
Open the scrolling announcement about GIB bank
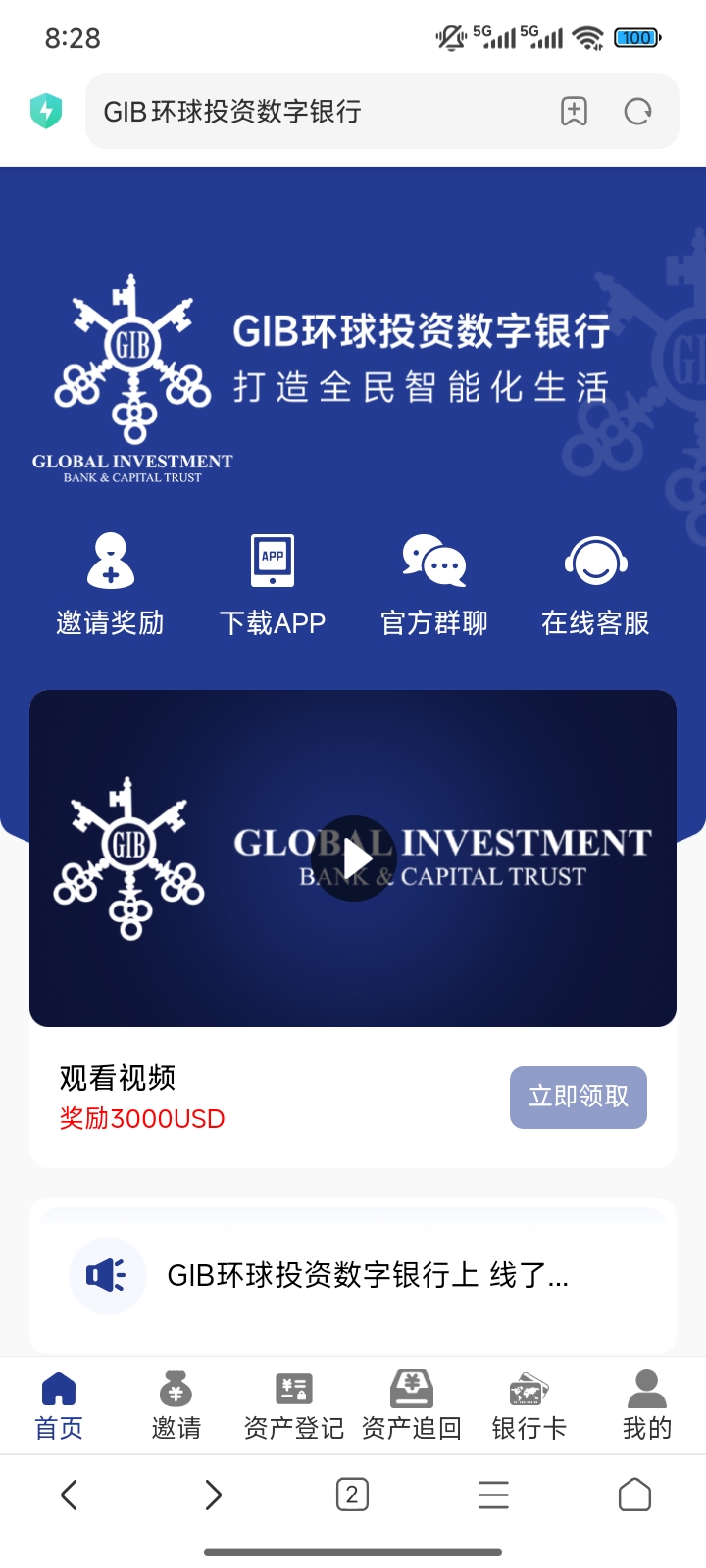click(x=368, y=1276)
